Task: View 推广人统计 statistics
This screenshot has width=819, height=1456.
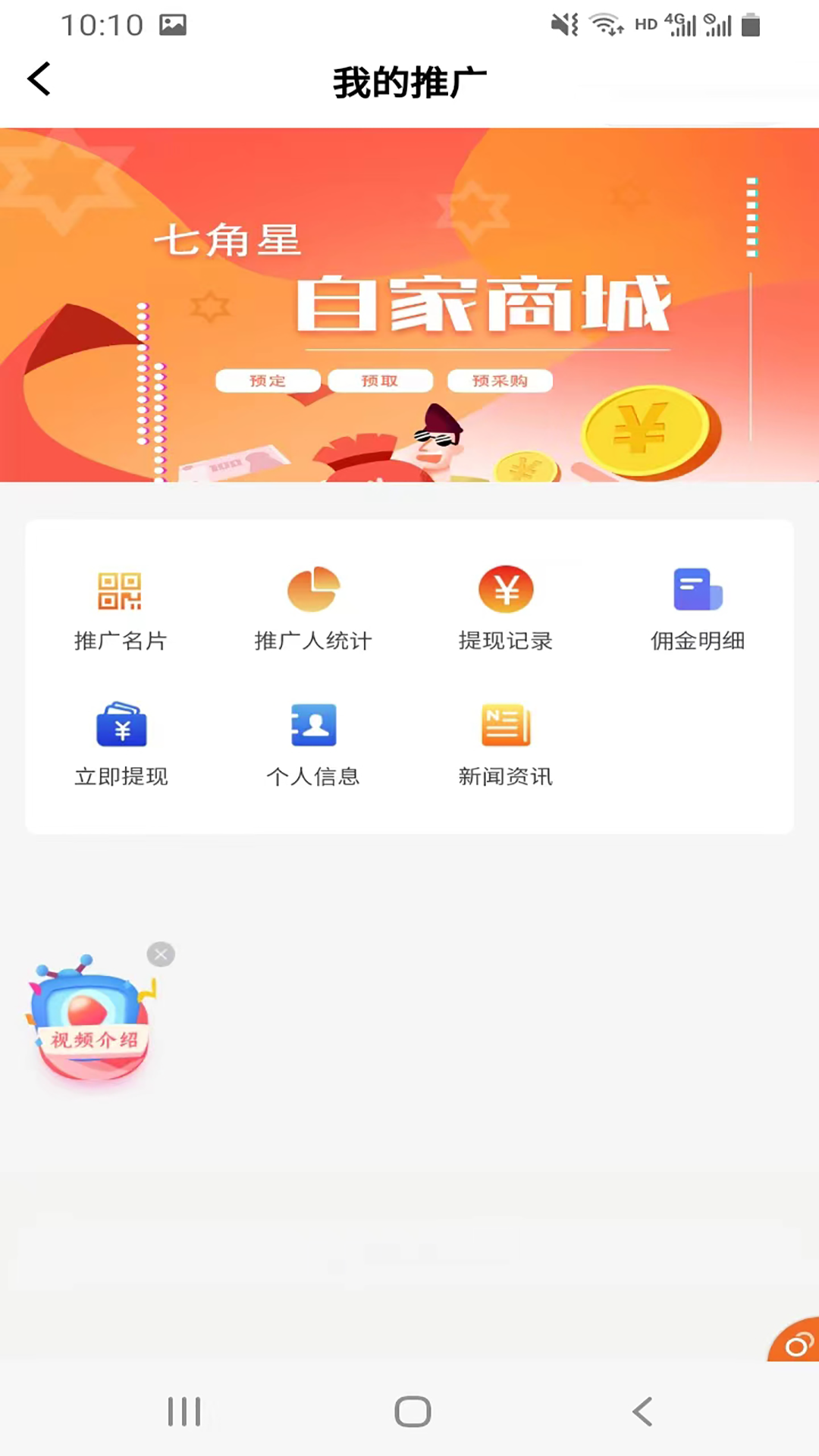Action: (313, 608)
